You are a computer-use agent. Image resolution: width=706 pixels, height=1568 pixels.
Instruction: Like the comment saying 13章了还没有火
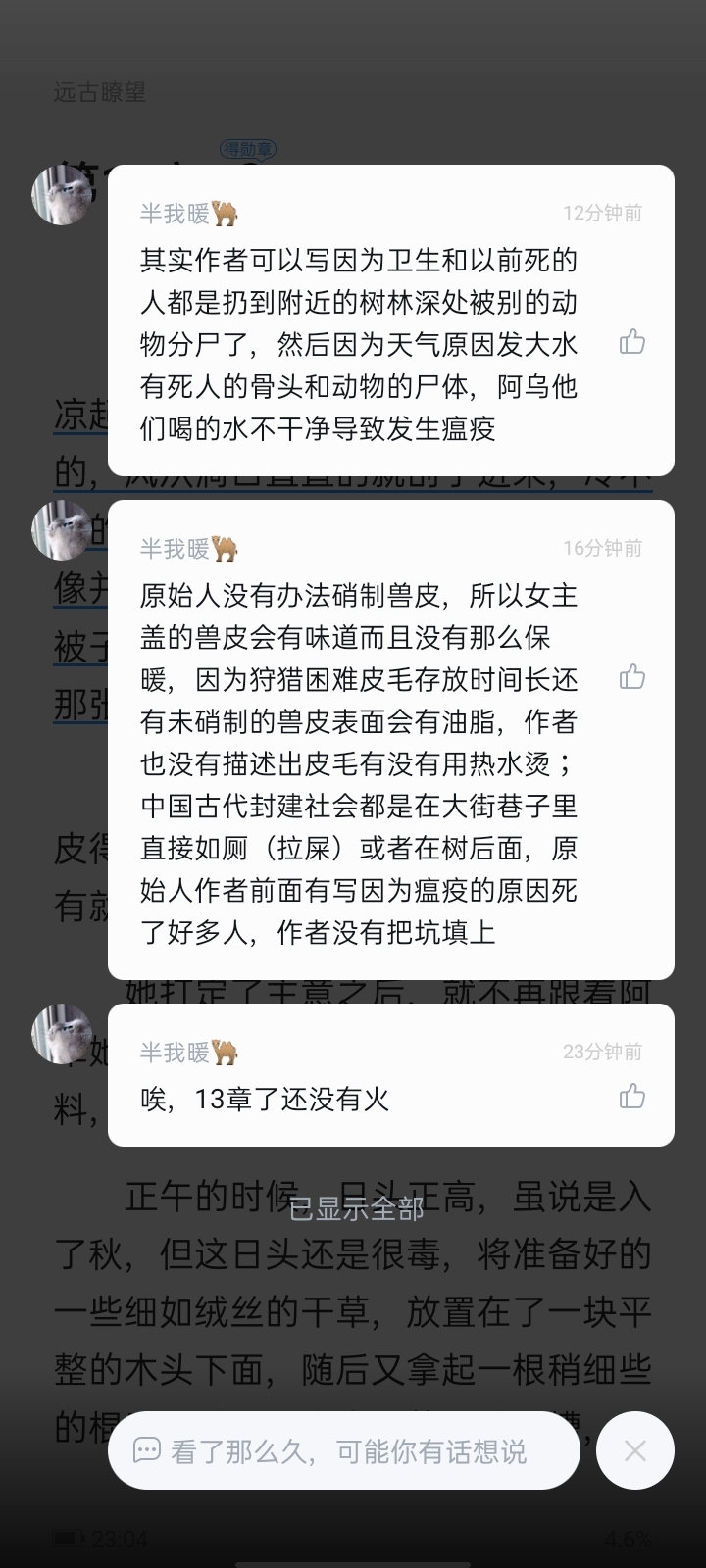coord(632,1096)
